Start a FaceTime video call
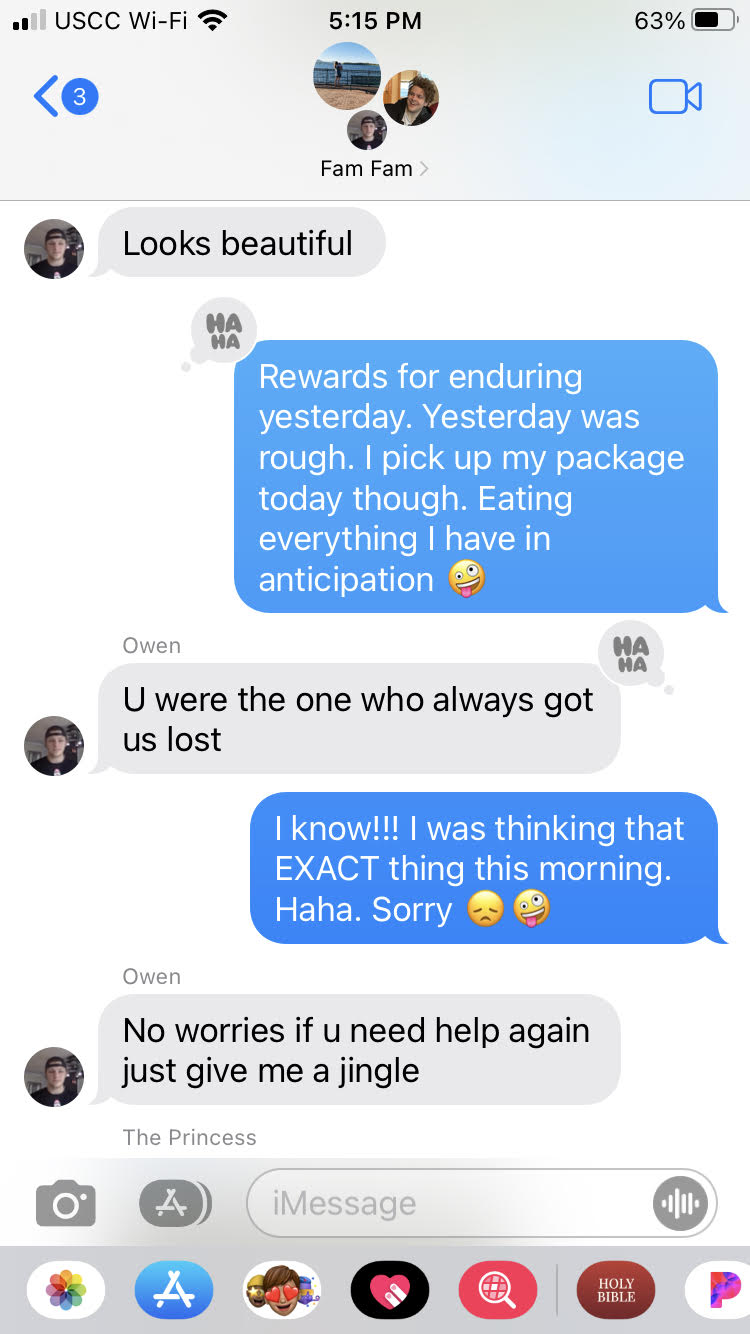750x1334 pixels. click(x=675, y=97)
